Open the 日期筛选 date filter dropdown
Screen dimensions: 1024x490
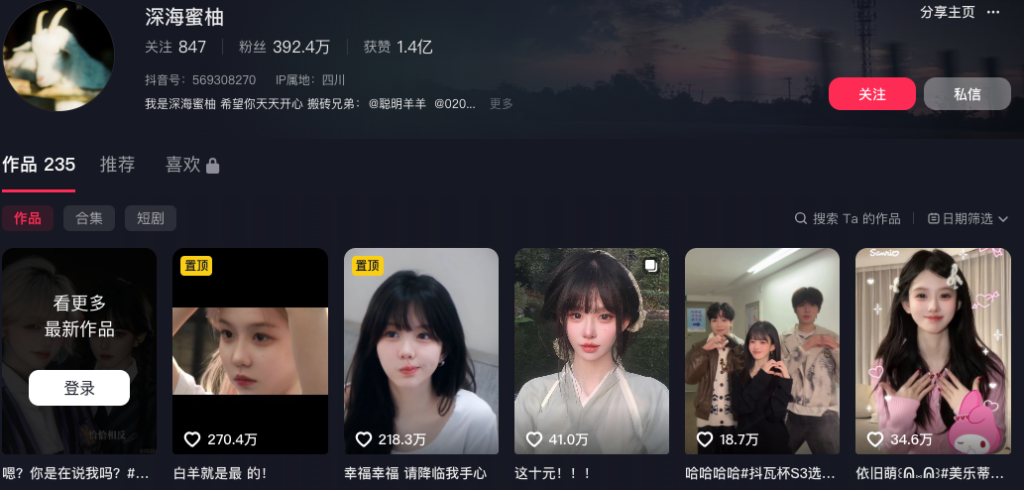[x=967, y=218]
